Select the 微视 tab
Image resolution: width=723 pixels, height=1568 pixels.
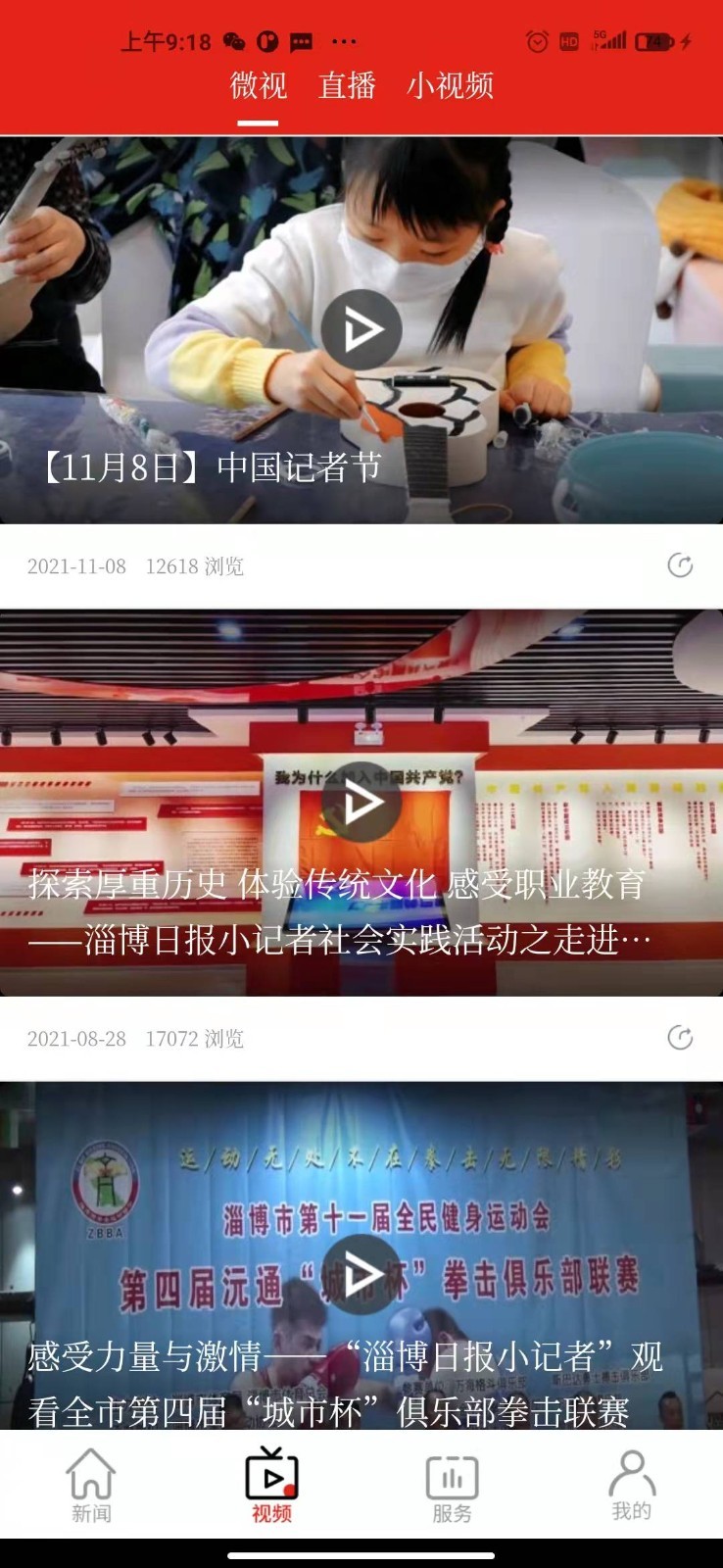[x=259, y=86]
